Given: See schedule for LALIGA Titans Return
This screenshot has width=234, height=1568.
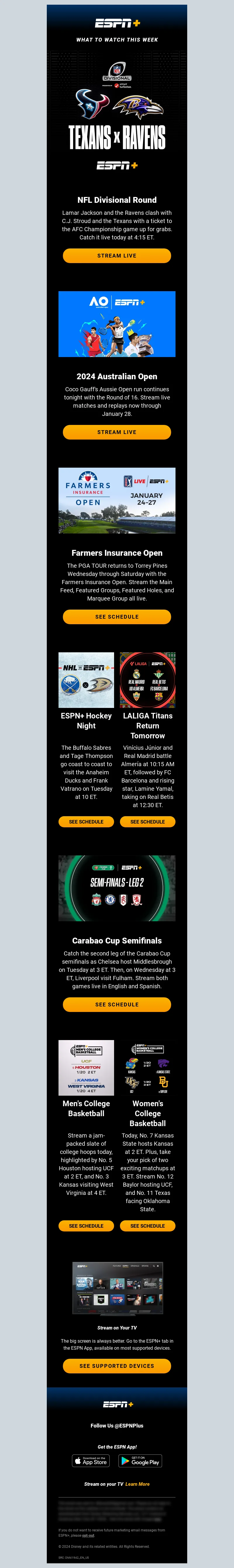Looking at the screenshot, I should tap(148, 822).
